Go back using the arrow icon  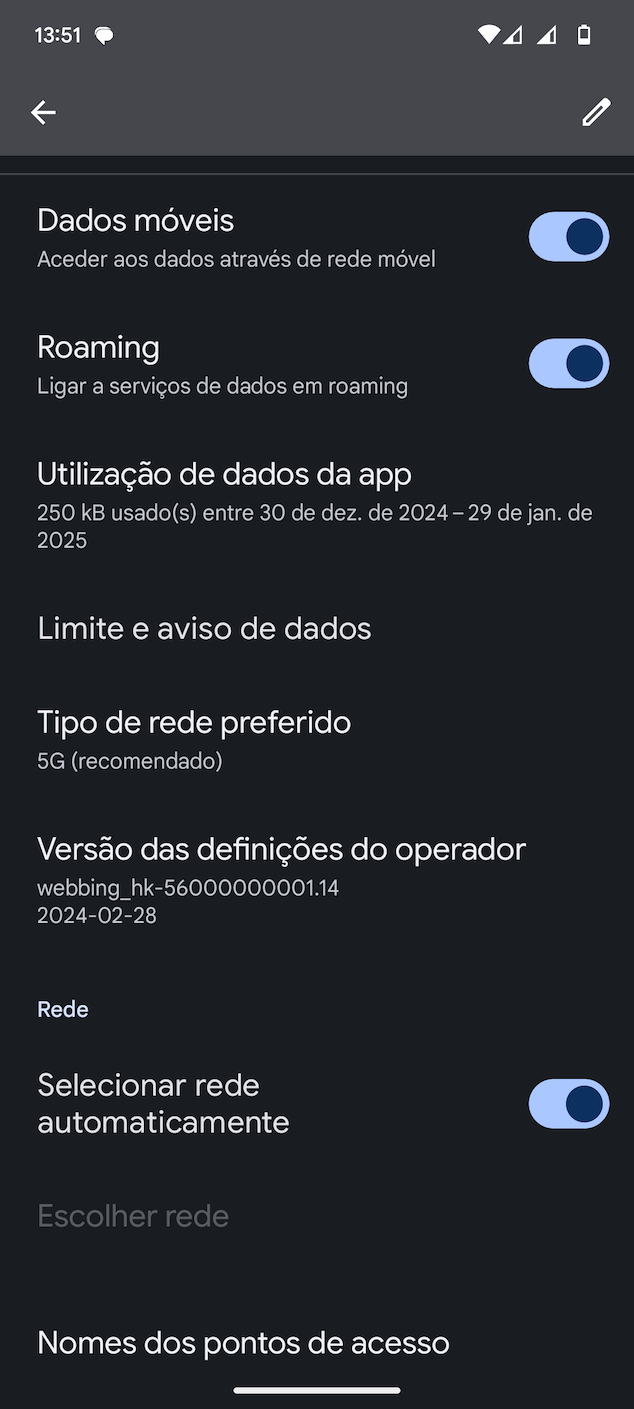[x=43, y=113]
